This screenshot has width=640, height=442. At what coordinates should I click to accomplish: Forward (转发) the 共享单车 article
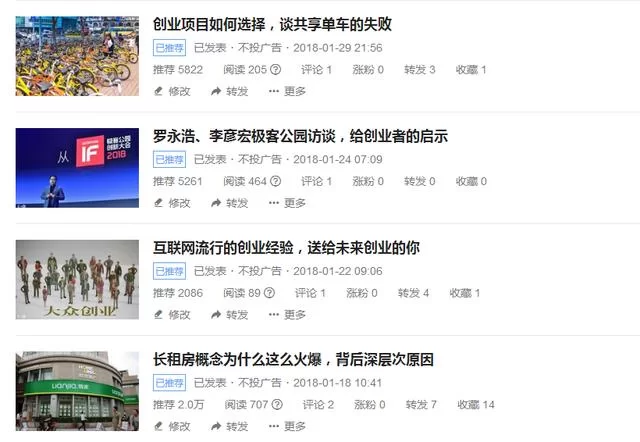230,91
